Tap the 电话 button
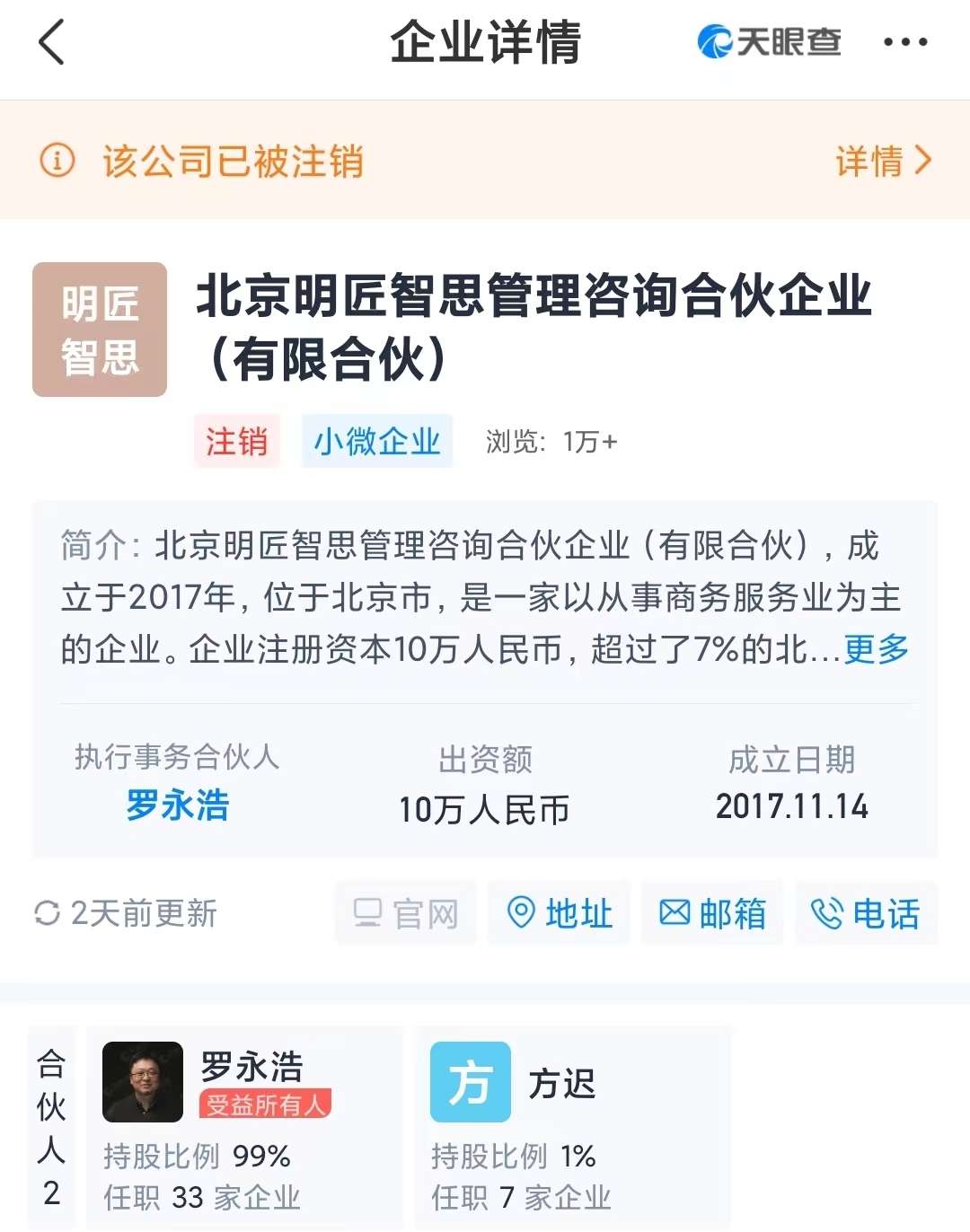Image resolution: width=970 pixels, height=1232 pixels. coord(866,913)
